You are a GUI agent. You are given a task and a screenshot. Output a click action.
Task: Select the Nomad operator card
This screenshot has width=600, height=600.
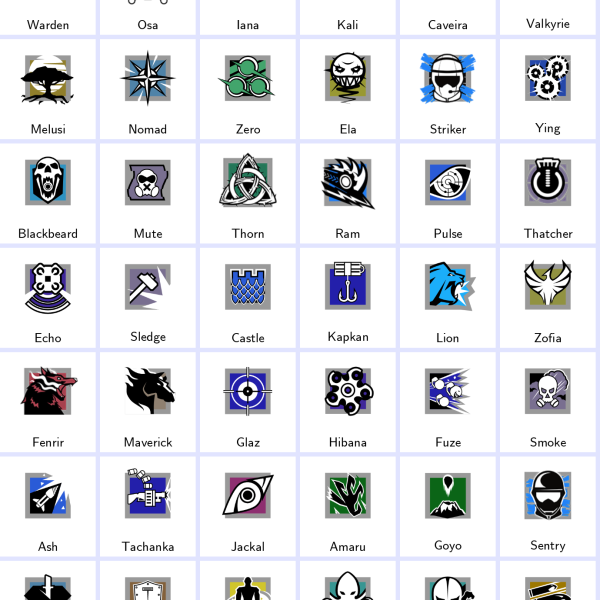pos(148,90)
